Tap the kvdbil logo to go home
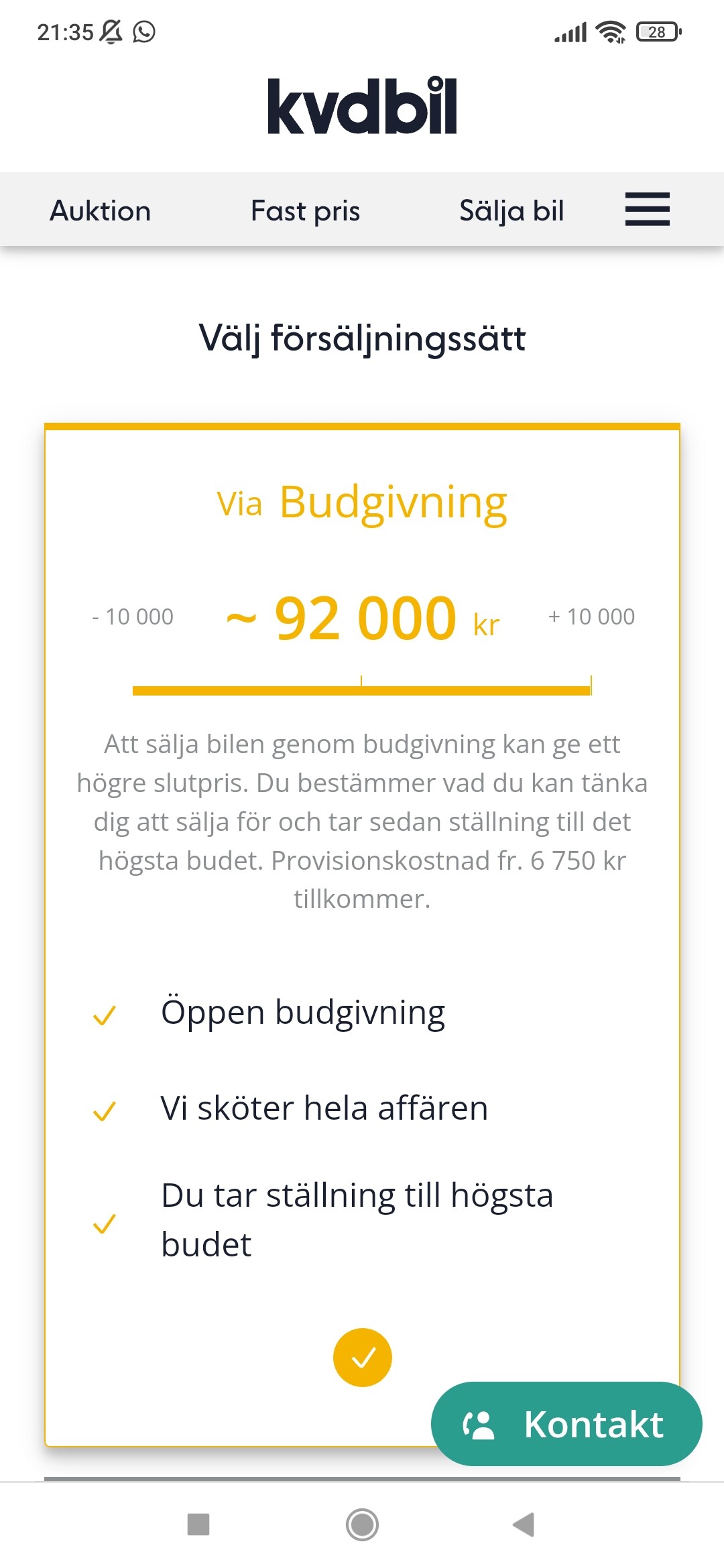 pos(362,106)
